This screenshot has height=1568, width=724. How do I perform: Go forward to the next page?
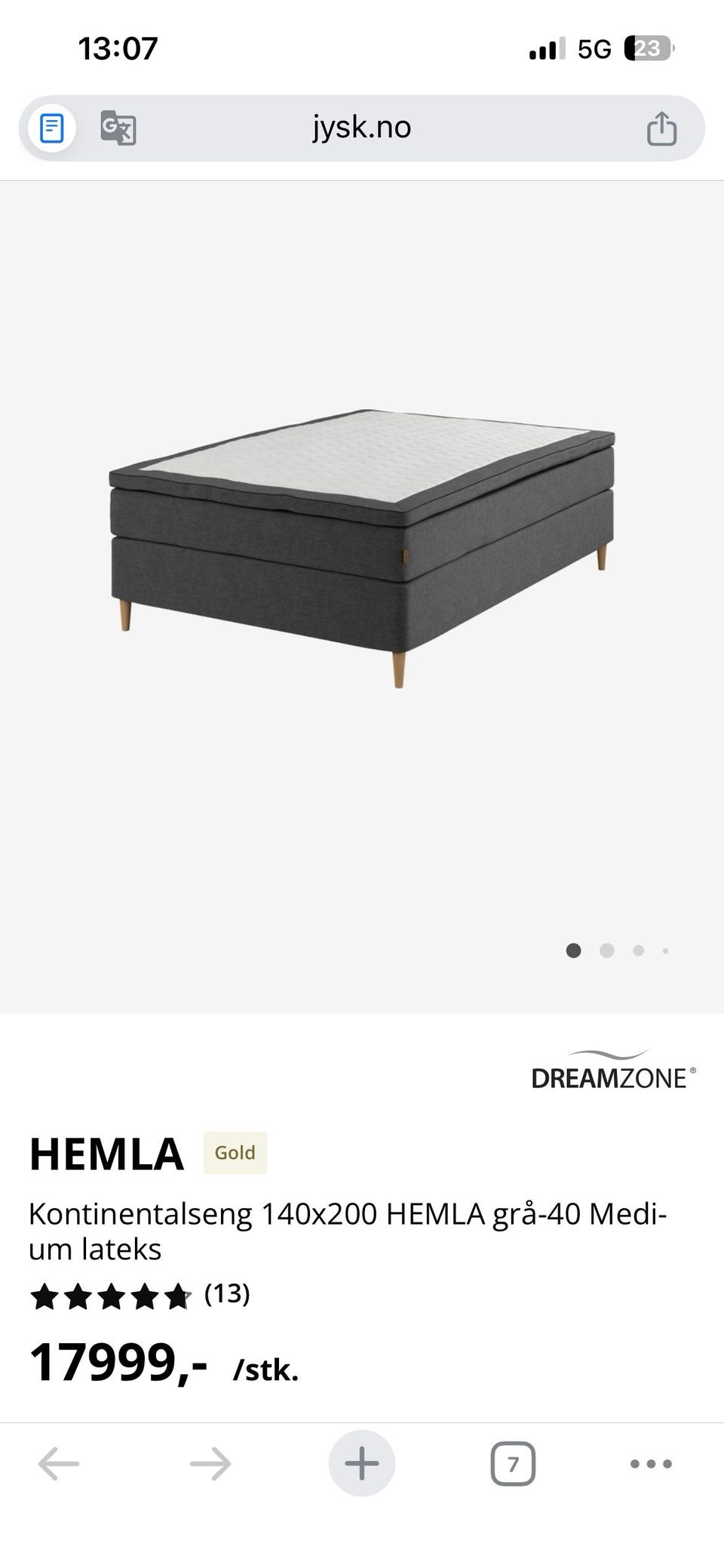[210, 1464]
